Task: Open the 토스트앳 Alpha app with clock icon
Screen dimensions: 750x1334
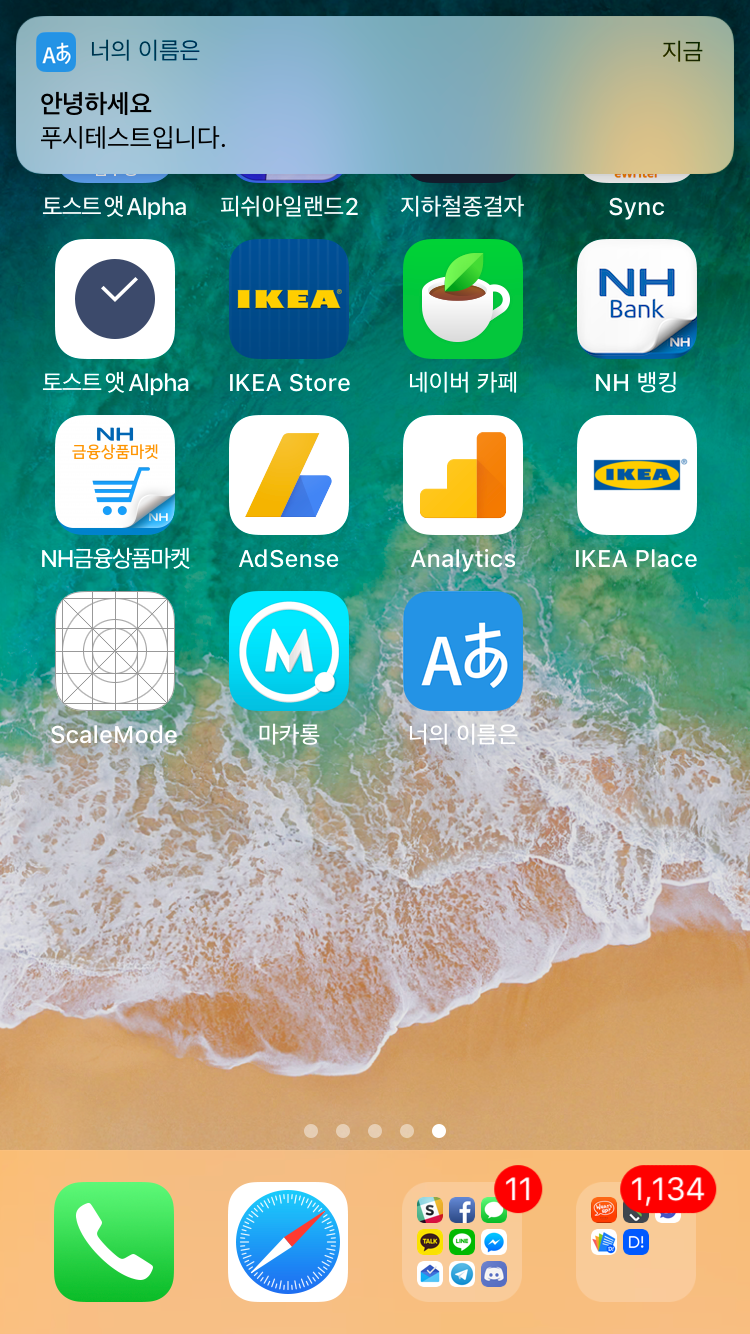Action: 115,299
